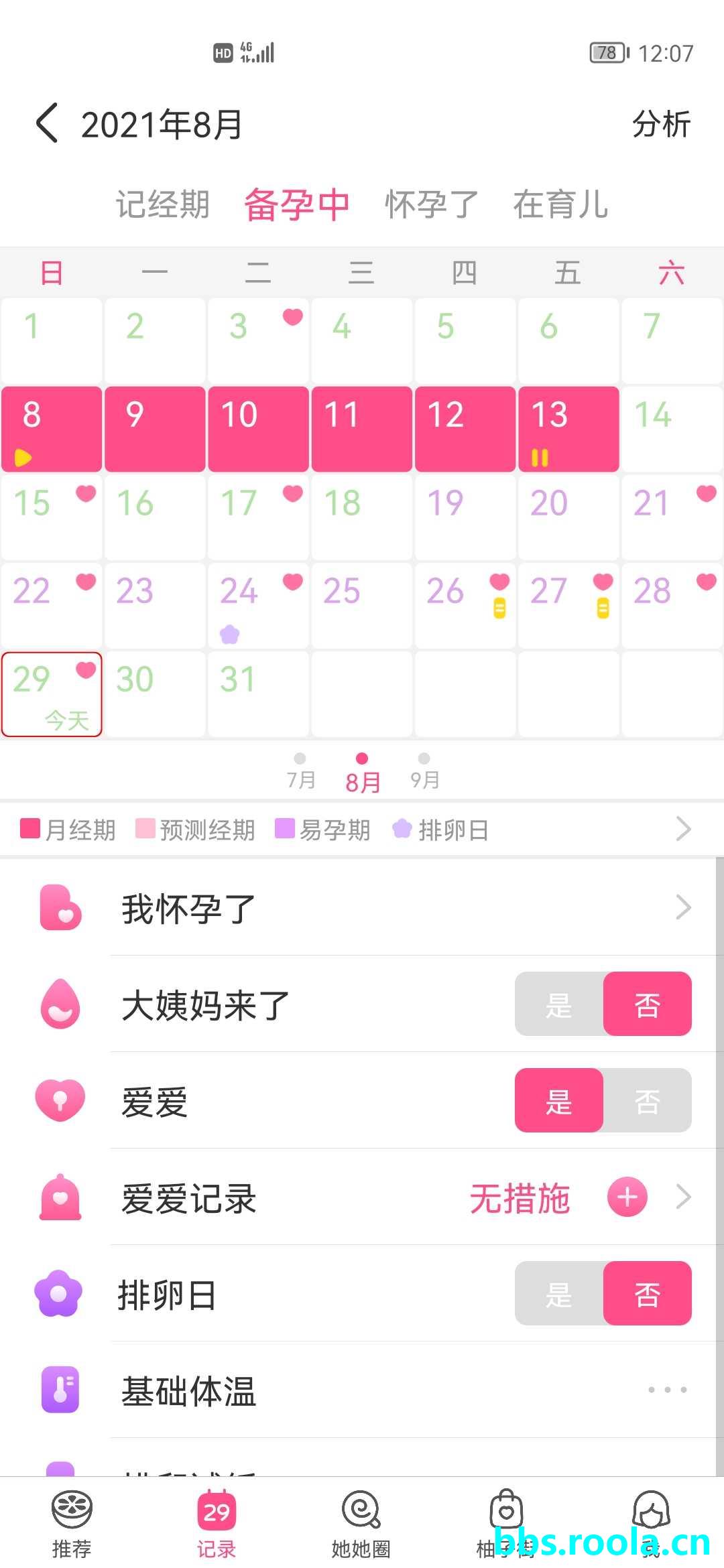The image size is (724, 1568).
Task: Expand the calendar legend row
Action: (682, 830)
